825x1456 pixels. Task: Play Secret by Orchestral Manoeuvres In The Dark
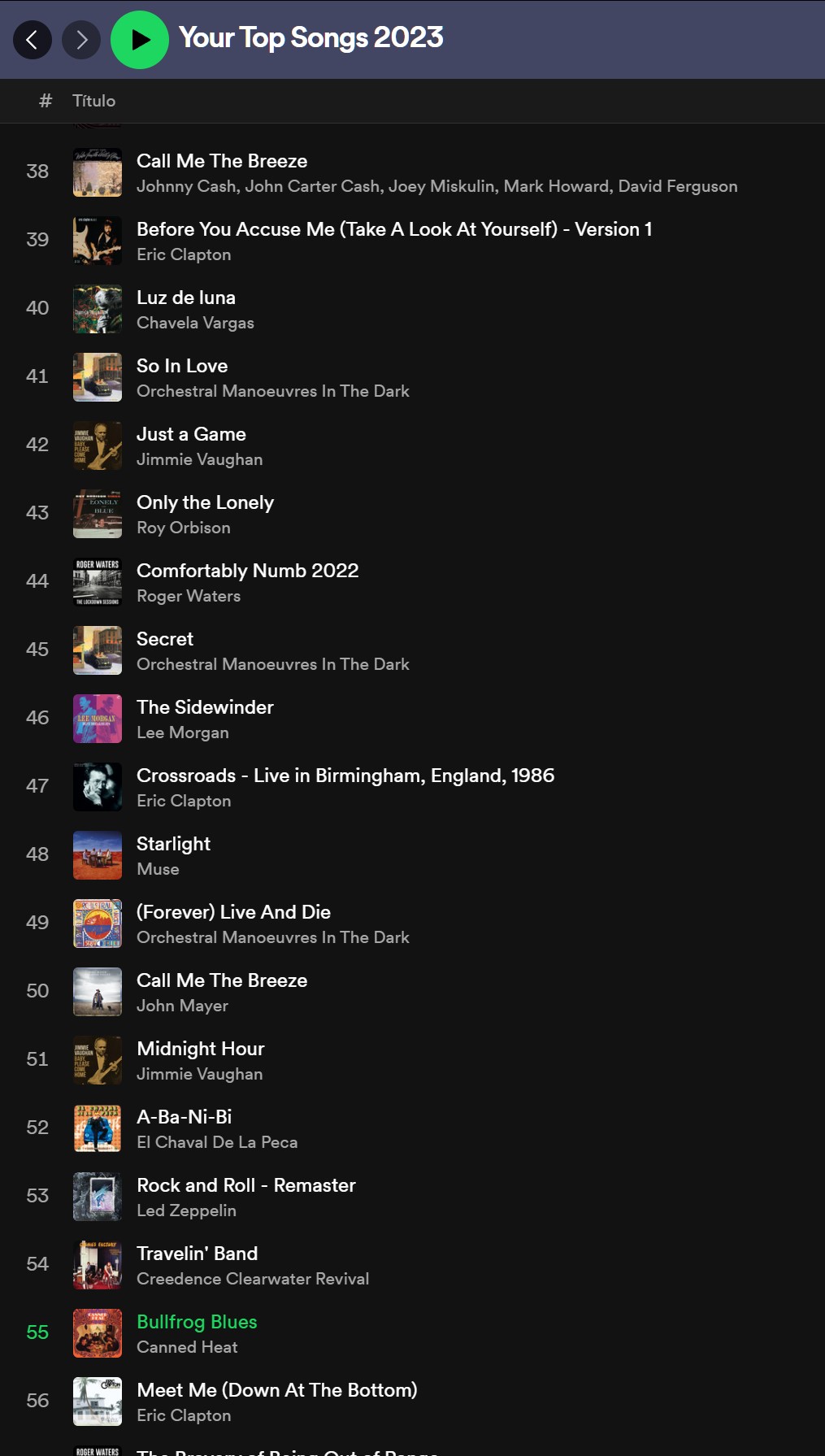point(165,639)
